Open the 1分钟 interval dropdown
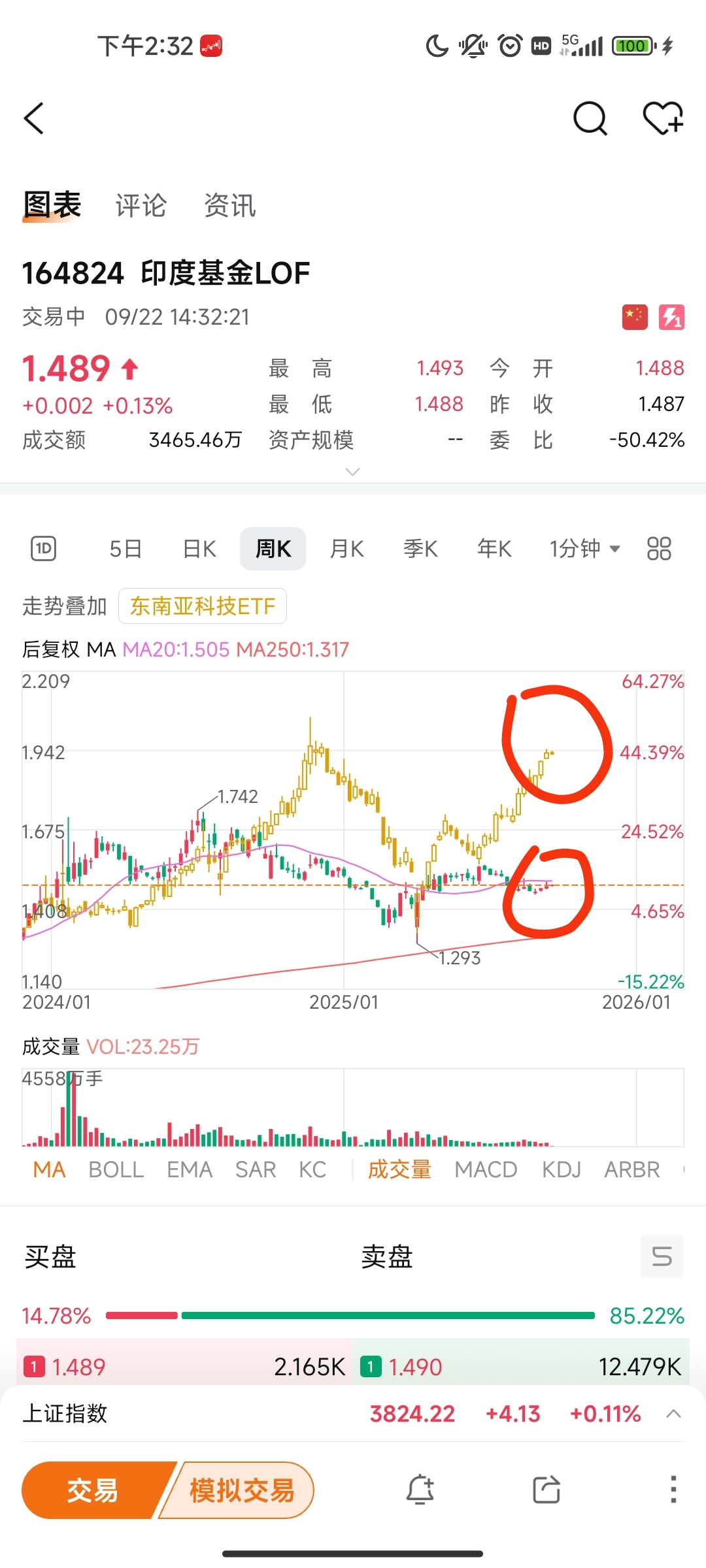This screenshot has height=1568, width=706. point(584,549)
